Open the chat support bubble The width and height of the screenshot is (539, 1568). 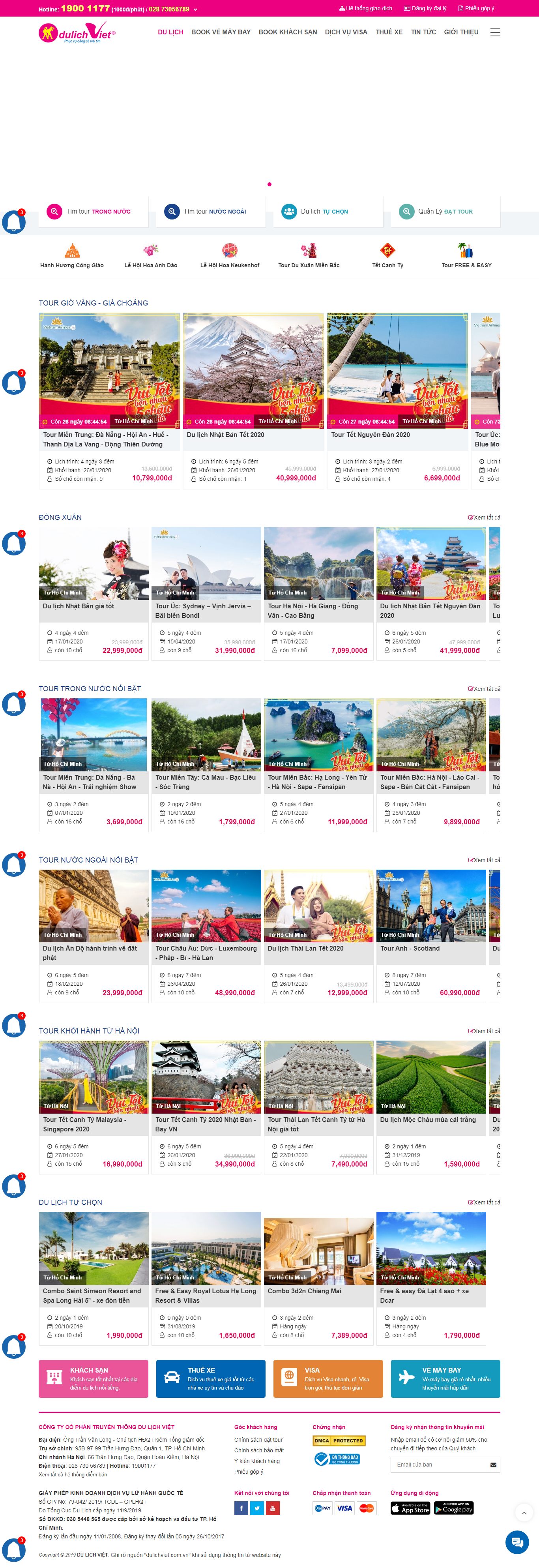pos(517,1542)
